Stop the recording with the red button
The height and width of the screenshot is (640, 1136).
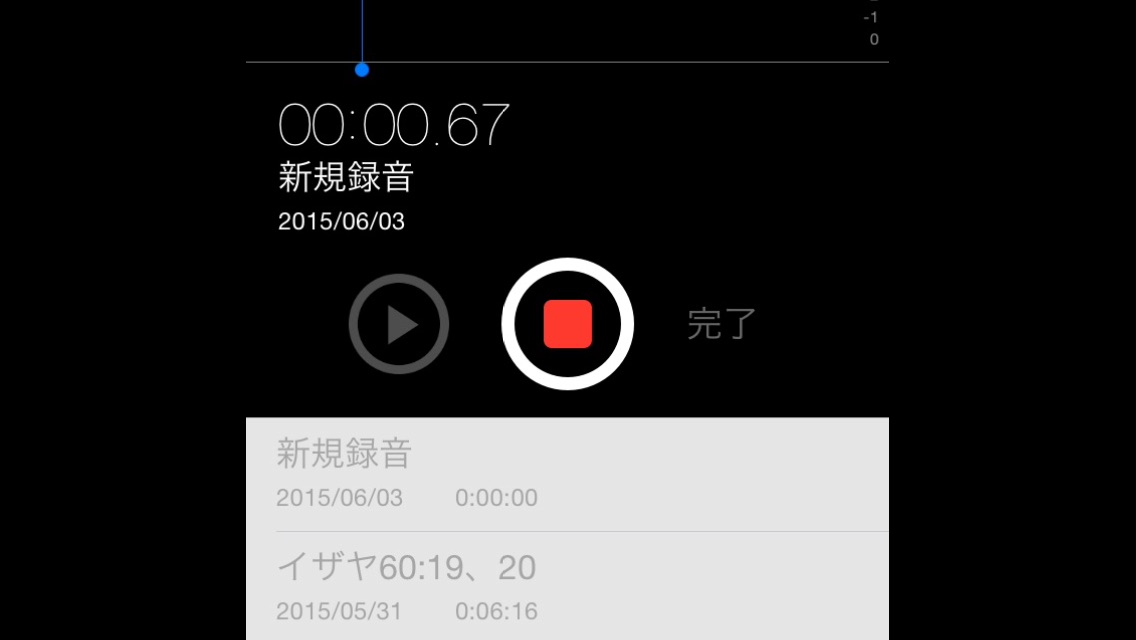coord(567,324)
